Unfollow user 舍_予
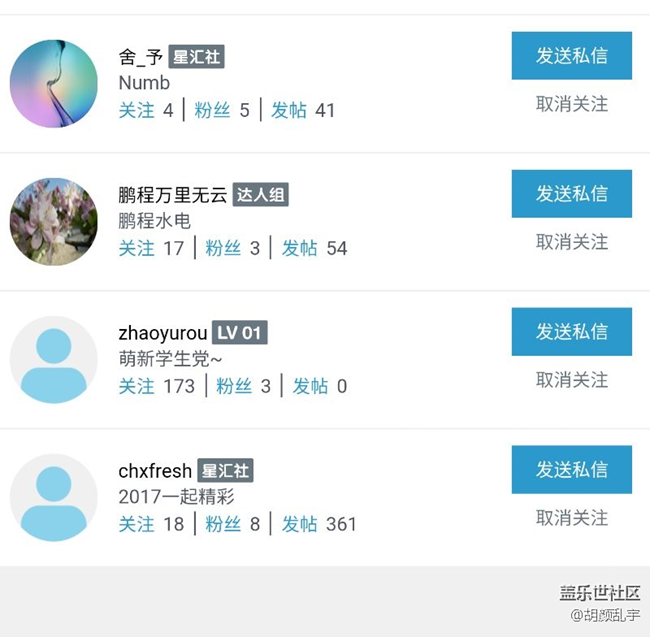Image resolution: width=650 pixels, height=637 pixels. tap(571, 104)
